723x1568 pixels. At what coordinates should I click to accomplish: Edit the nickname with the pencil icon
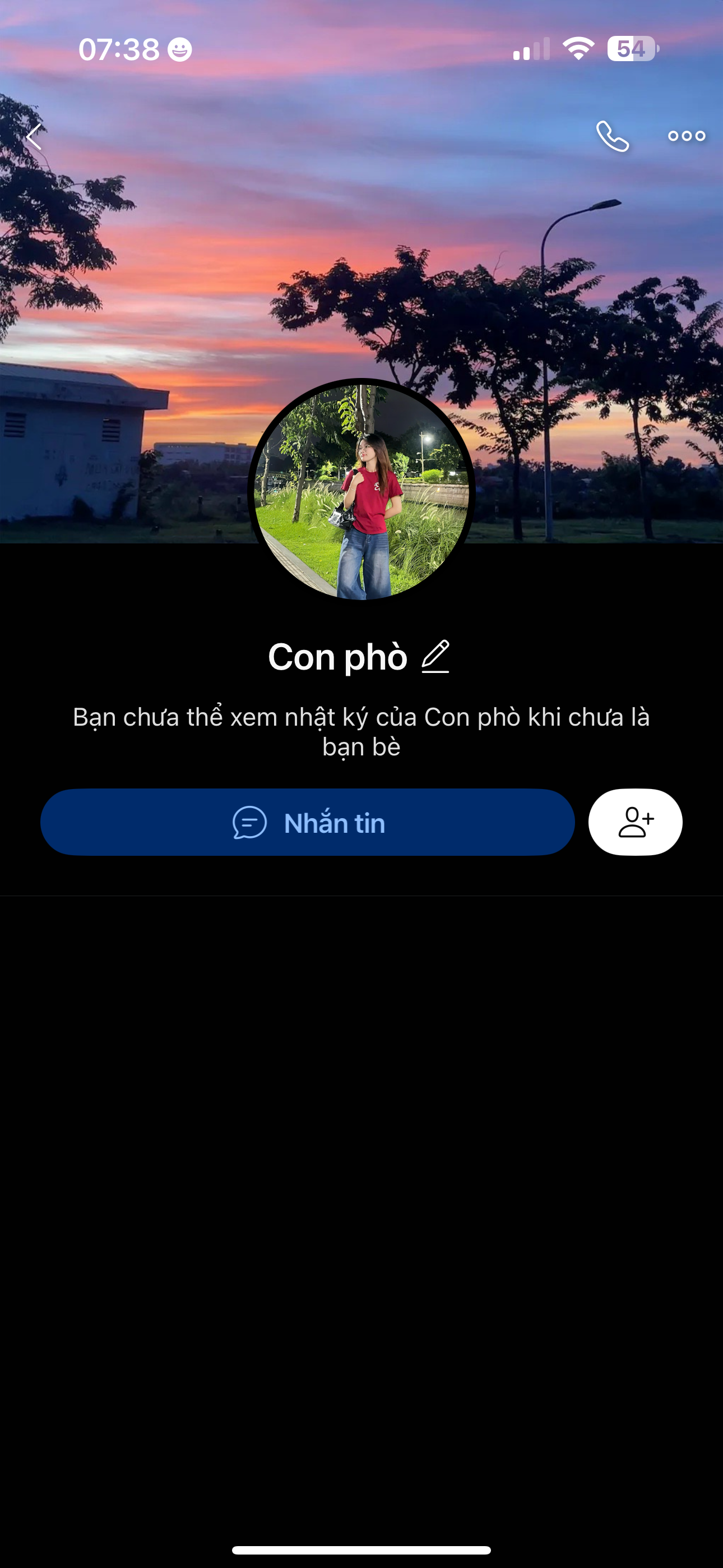435,656
